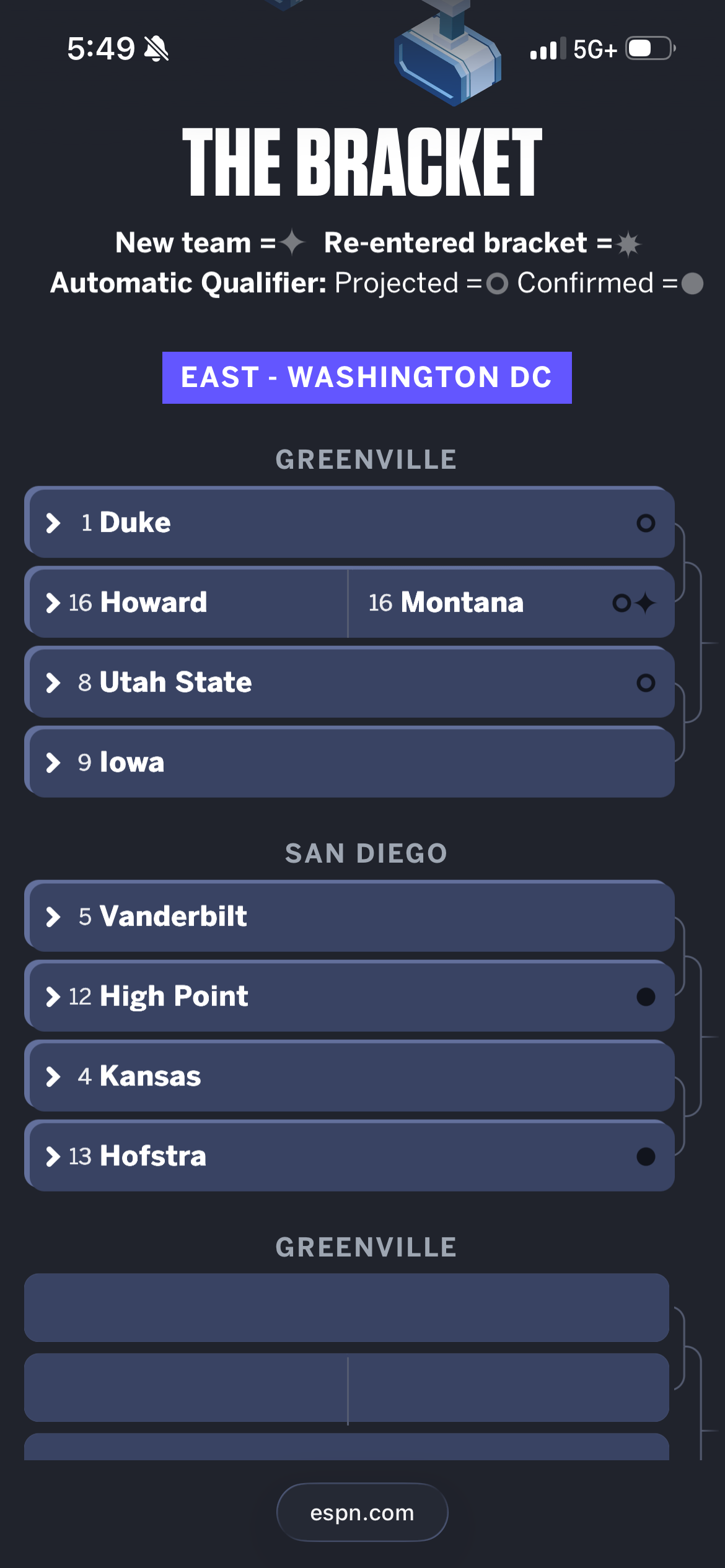Screen dimensions: 725x1568
Task: Expand the 8 Utah State row
Action: (53, 682)
